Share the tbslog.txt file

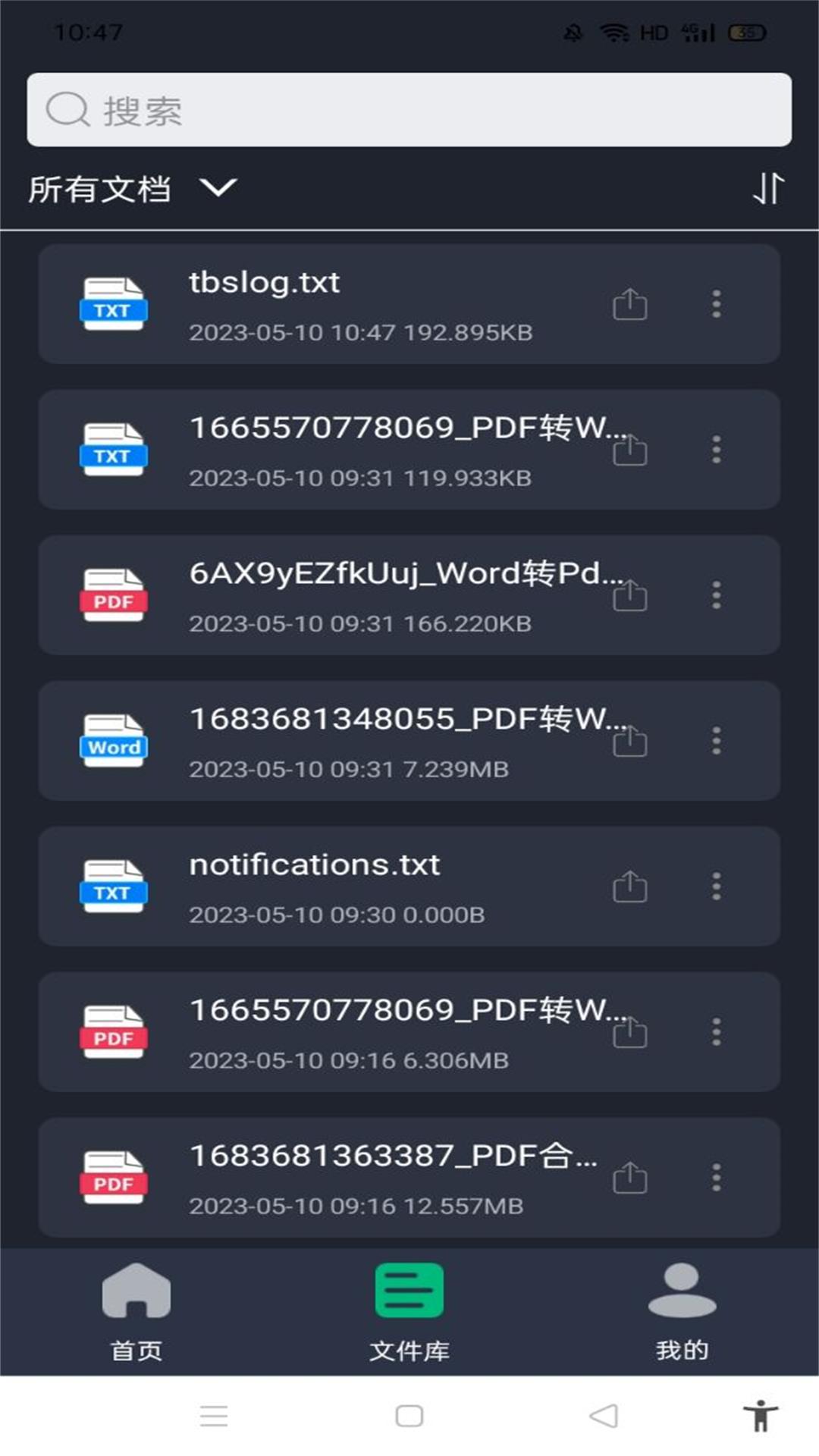629,304
